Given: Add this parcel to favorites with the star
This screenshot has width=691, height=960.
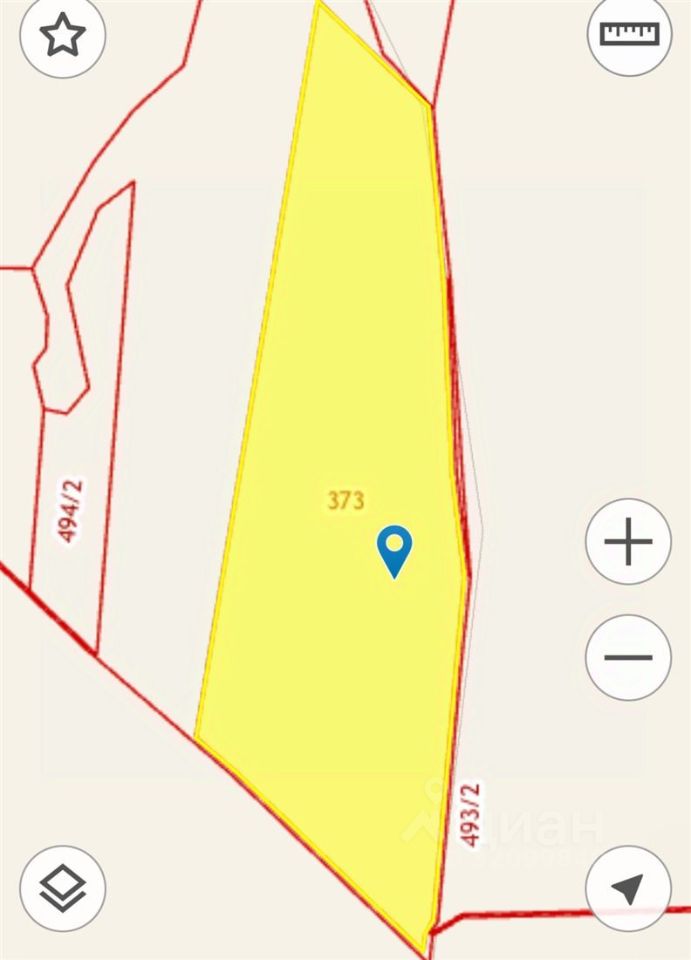Looking at the screenshot, I should point(62,37).
